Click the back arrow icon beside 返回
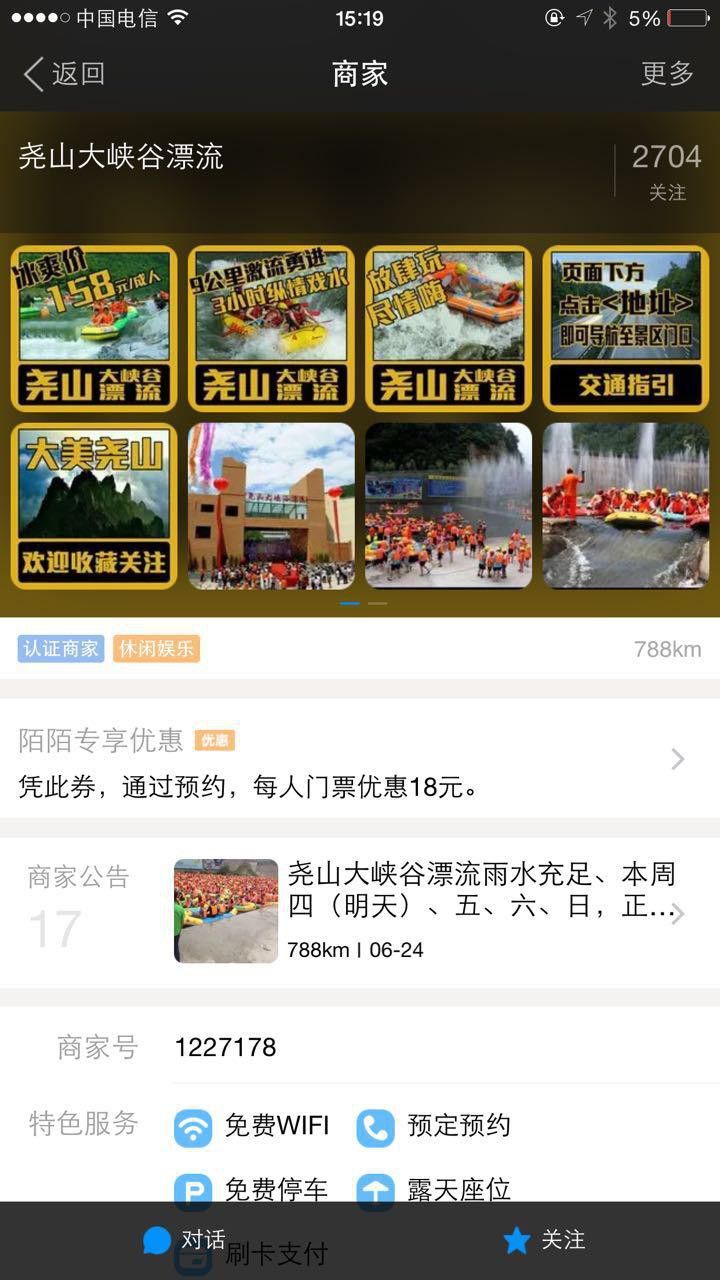The image size is (720, 1280). pos(30,74)
